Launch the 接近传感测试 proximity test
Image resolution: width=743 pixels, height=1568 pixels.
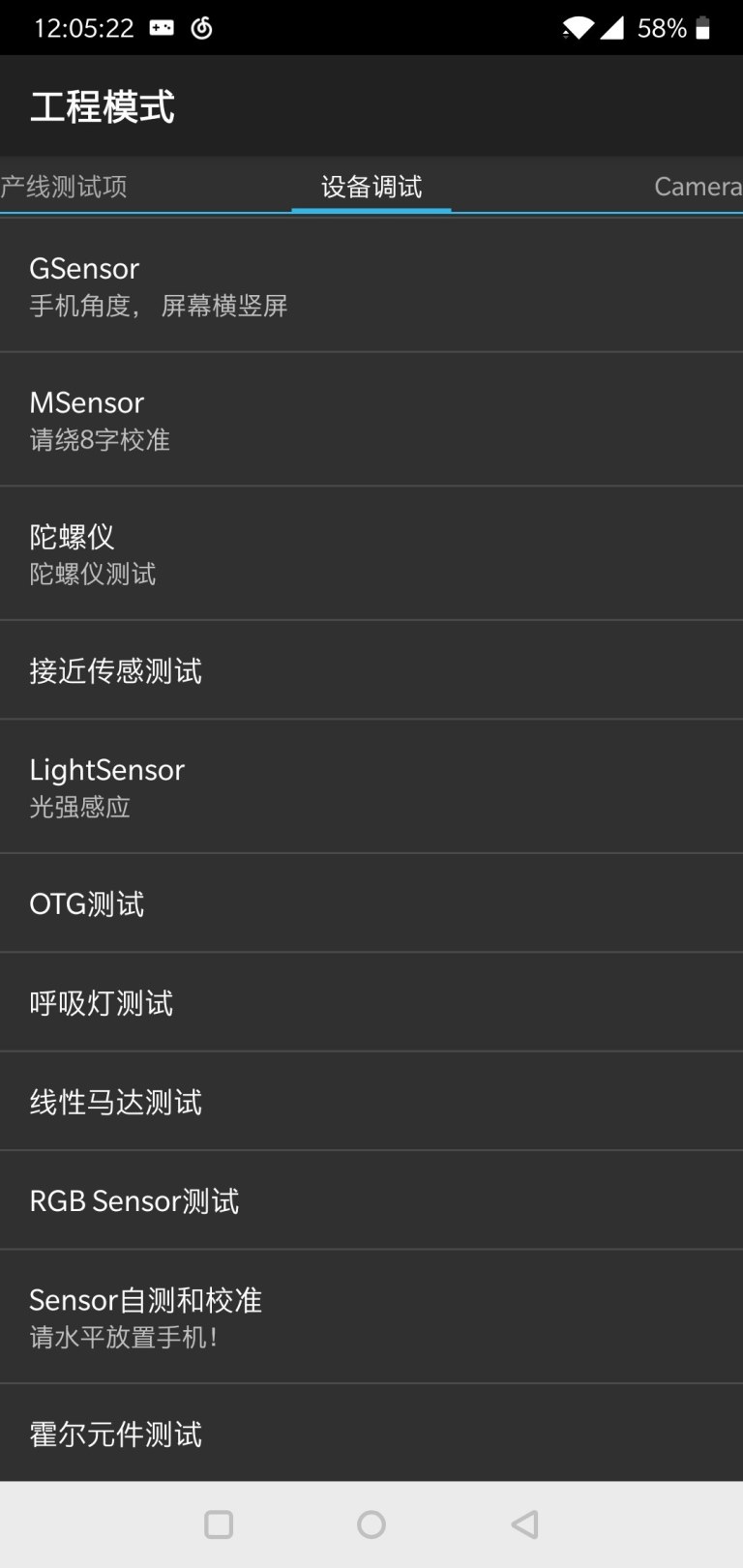(371, 669)
